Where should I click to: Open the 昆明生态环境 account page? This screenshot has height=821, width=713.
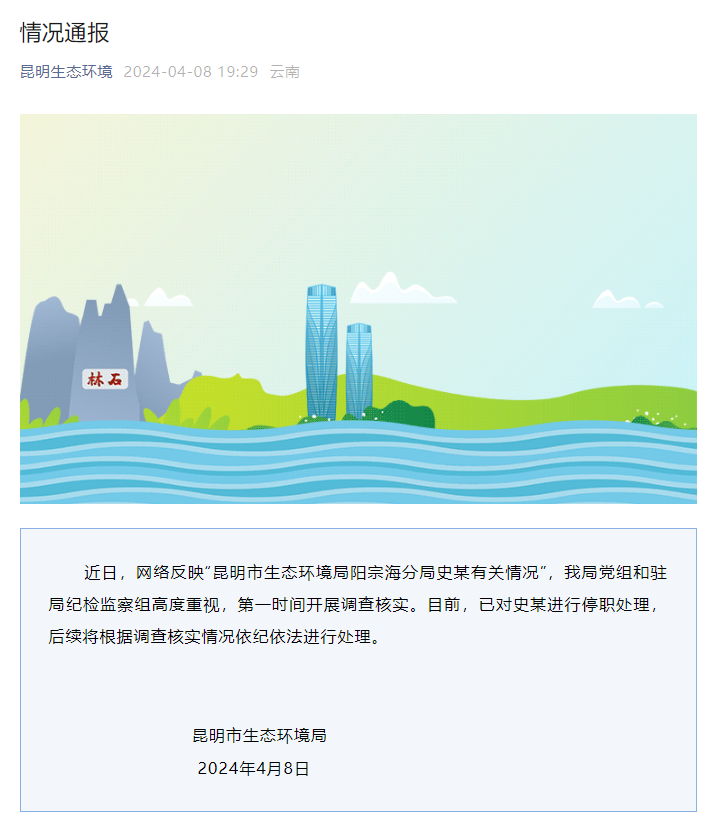[66, 72]
